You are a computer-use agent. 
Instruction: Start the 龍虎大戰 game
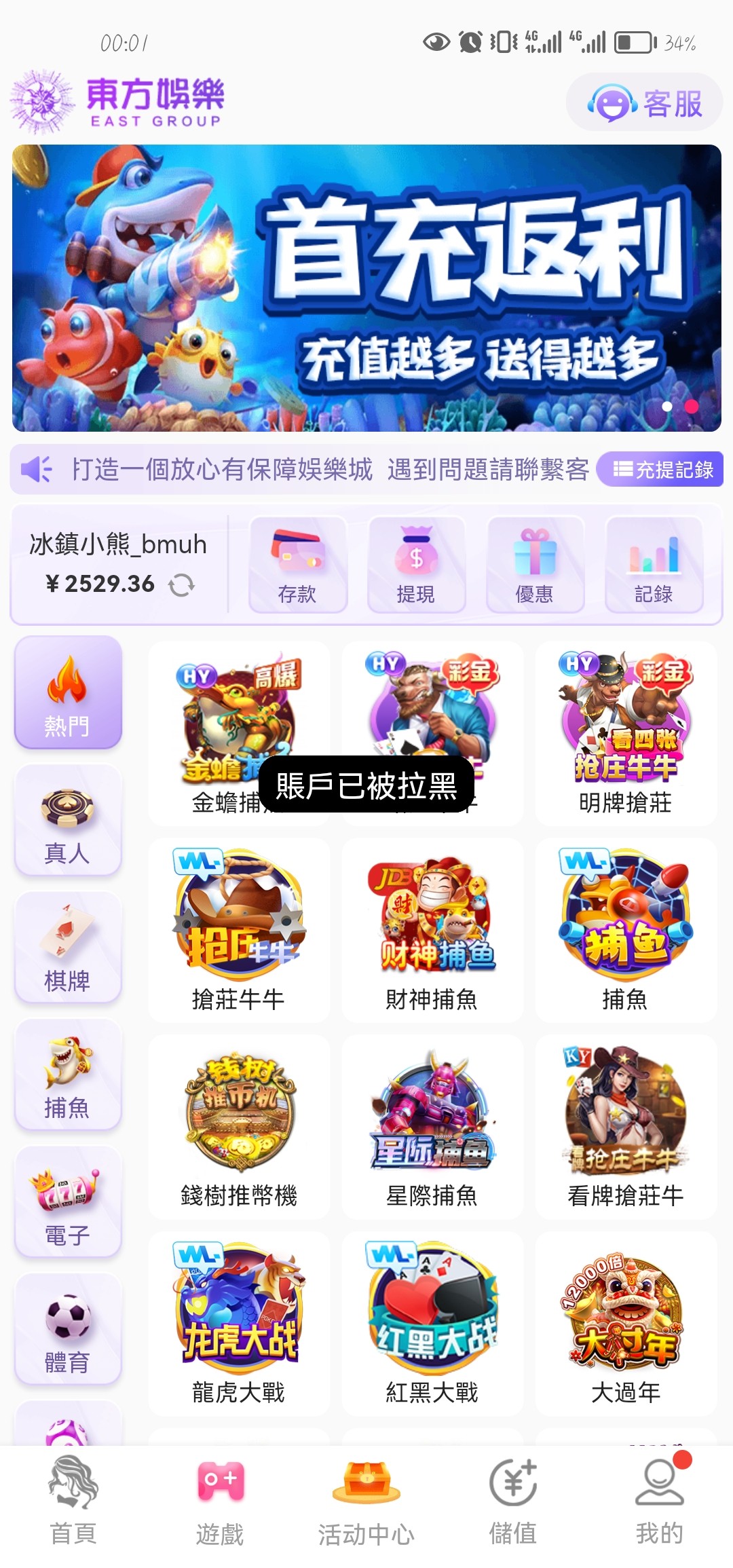(238, 1324)
